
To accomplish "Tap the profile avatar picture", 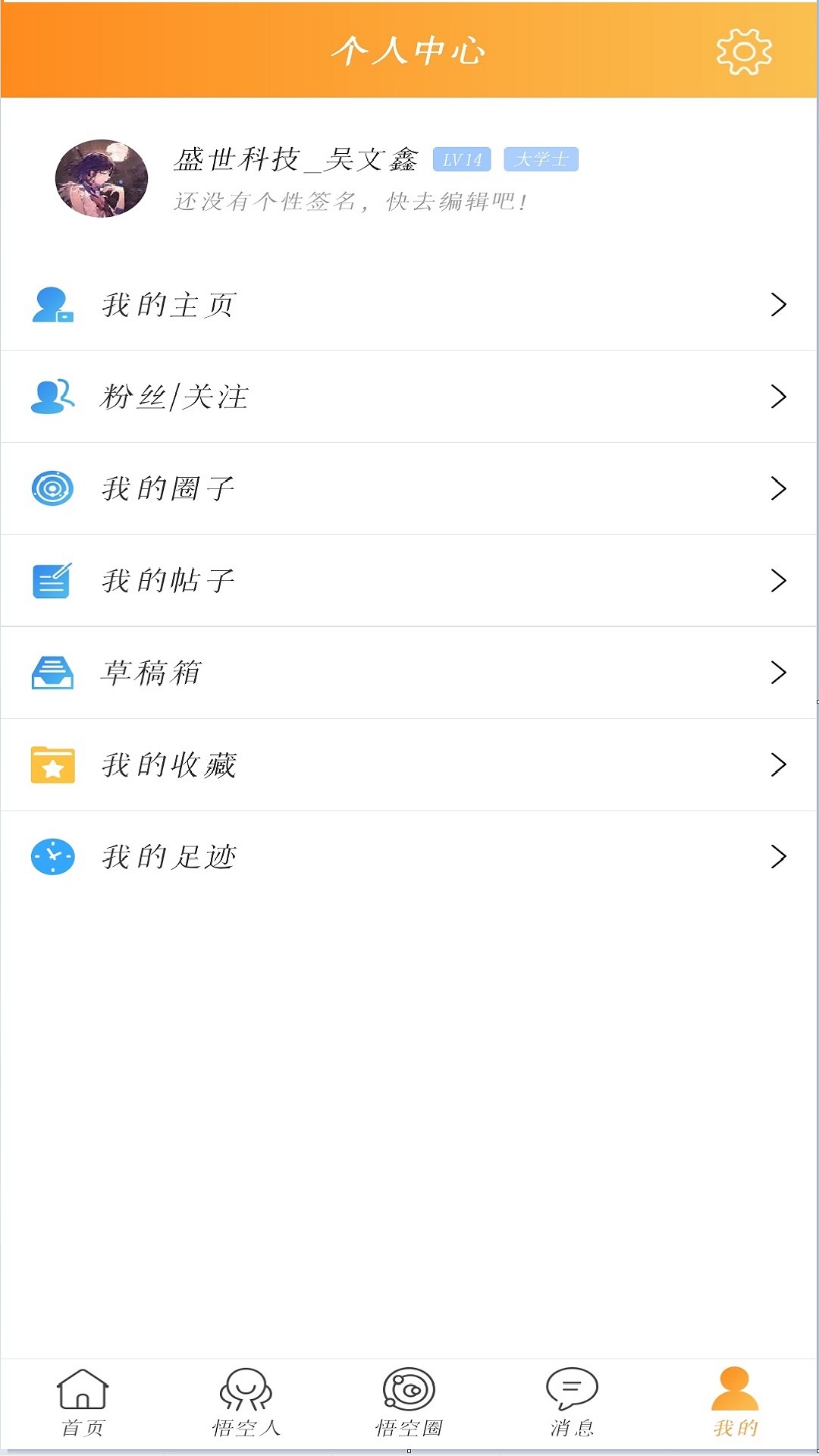I will point(102,178).
